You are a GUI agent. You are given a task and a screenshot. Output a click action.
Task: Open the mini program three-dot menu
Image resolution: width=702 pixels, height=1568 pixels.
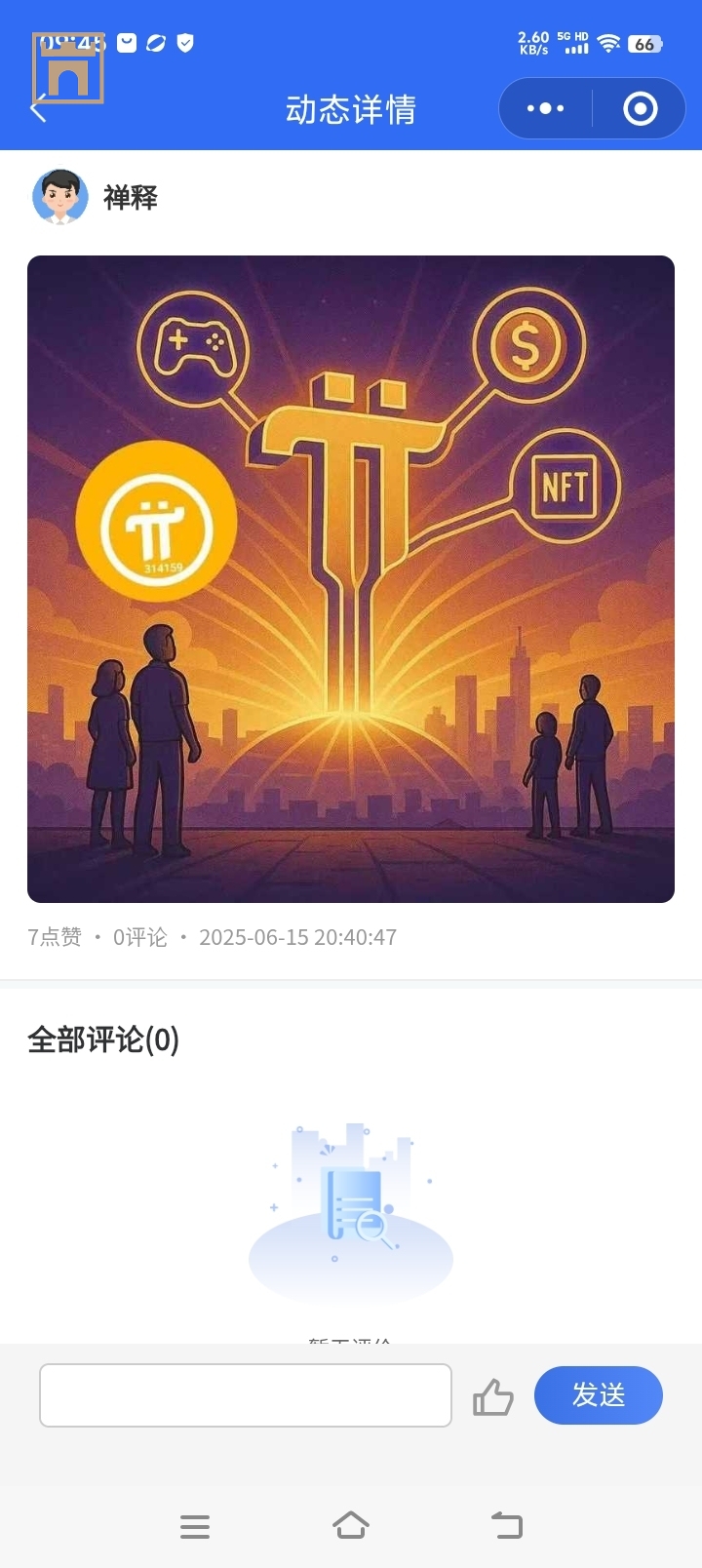[x=546, y=108]
